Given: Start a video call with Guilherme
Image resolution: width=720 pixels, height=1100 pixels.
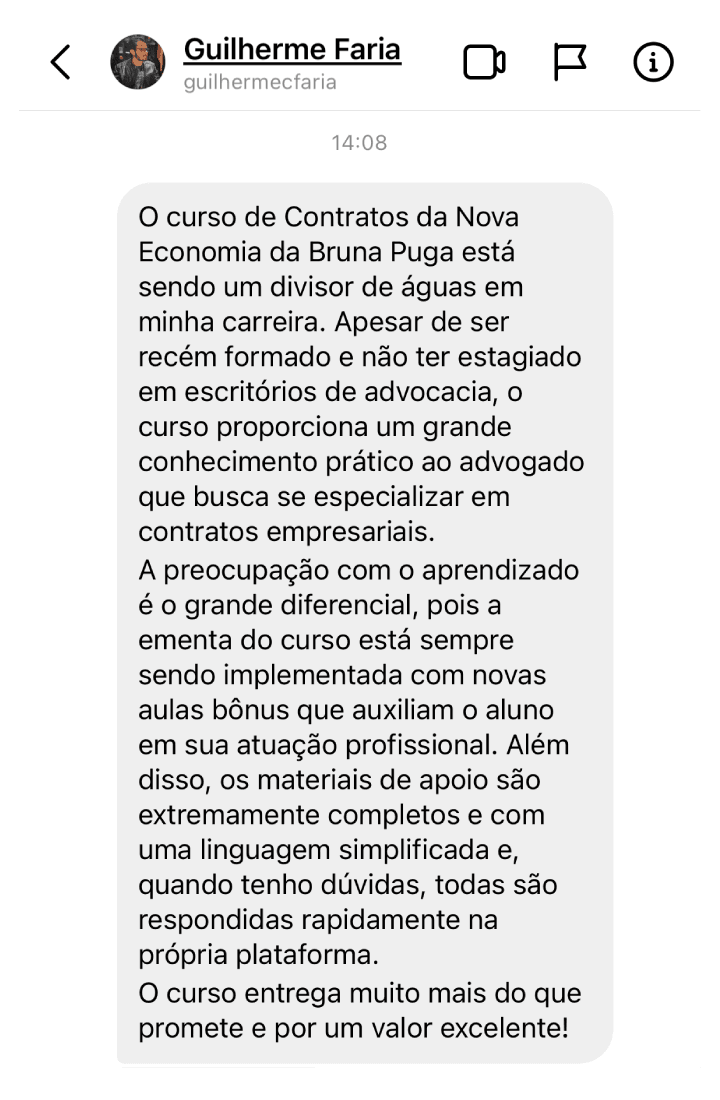Looking at the screenshot, I should tap(484, 62).
